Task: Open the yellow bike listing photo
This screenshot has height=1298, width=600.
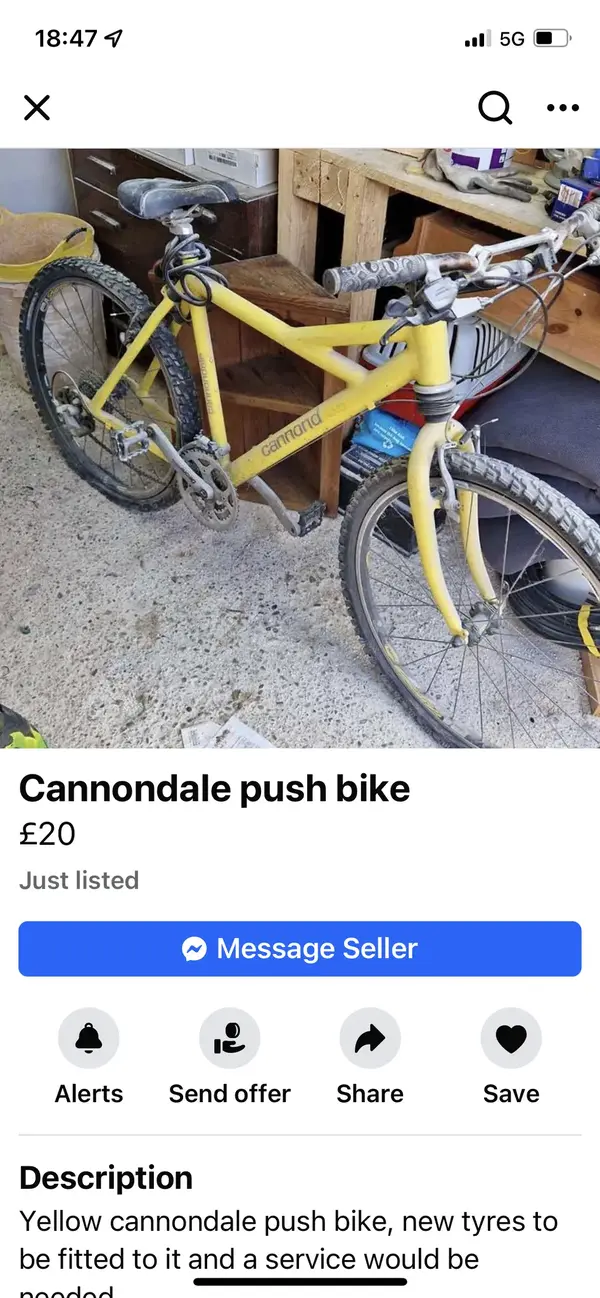Action: pyautogui.click(x=300, y=448)
